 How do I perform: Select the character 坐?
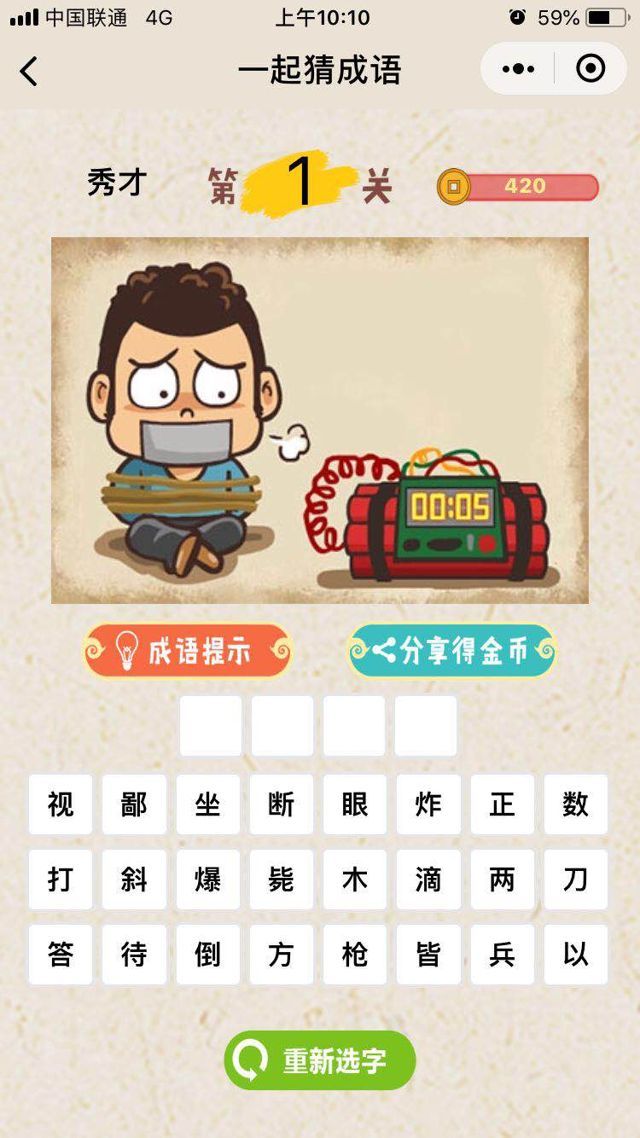tap(208, 804)
